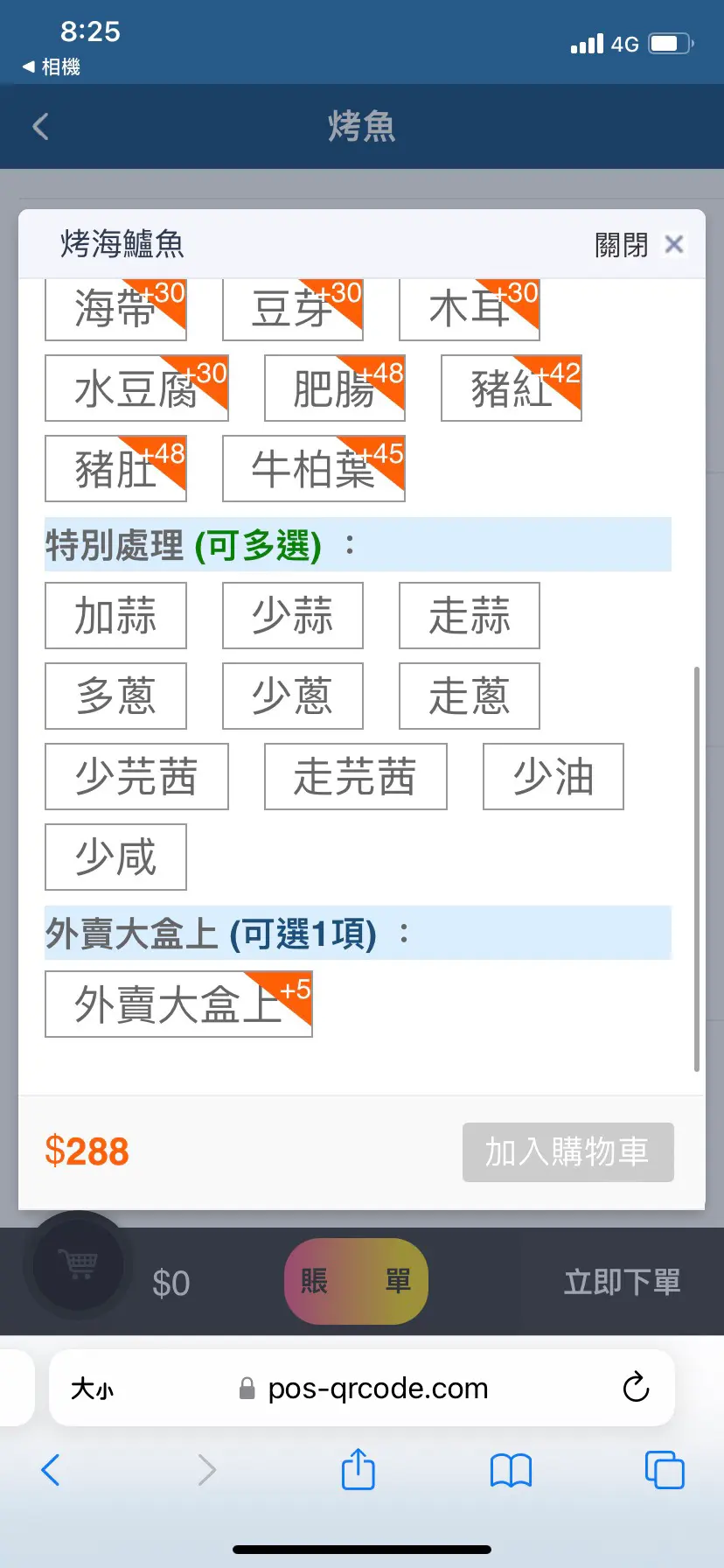Tap 立即下單 to order now
The width and height of the screenshot is (724, 1568).
pyautogui.click(x=622, y=1282)
